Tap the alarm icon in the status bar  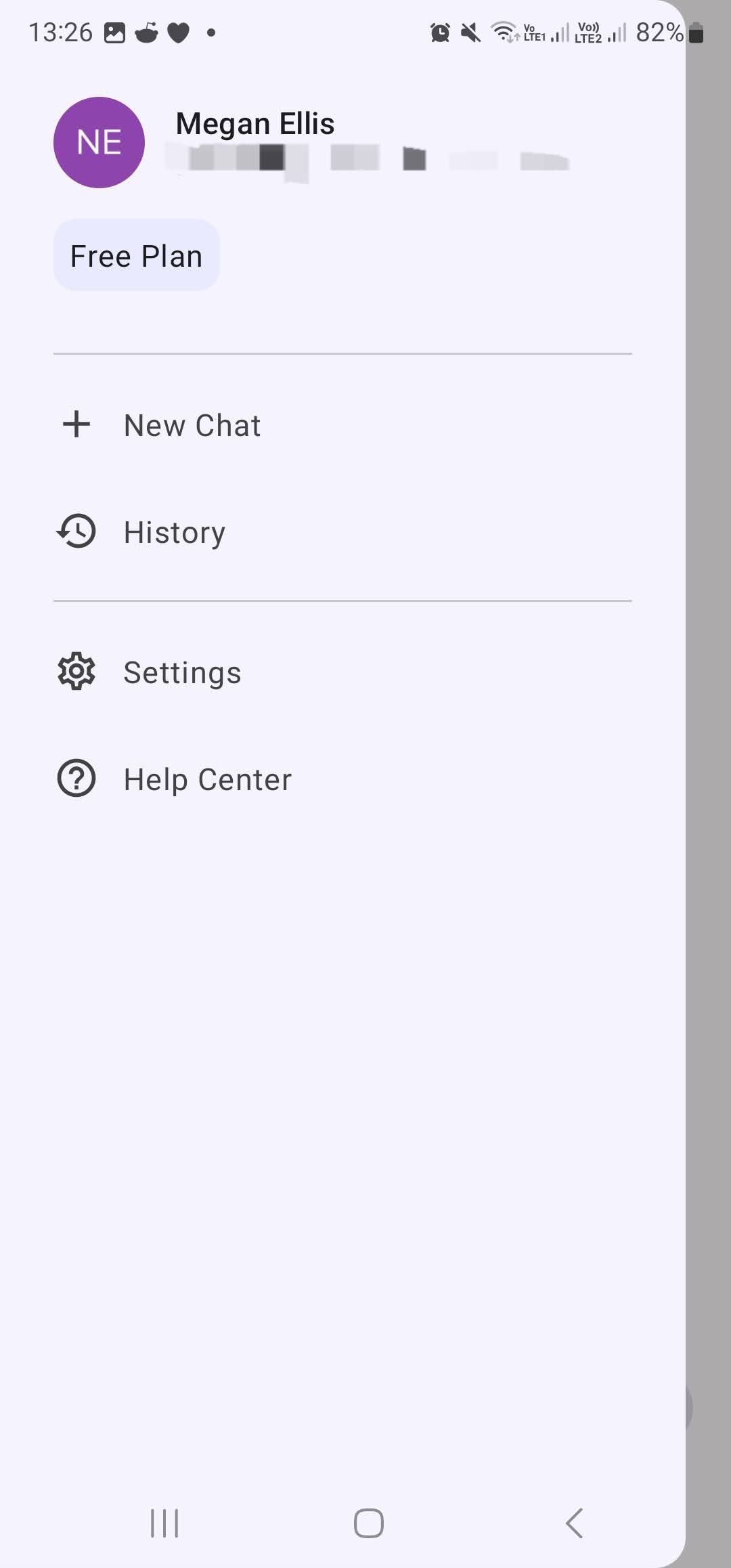tap(439, 31)
